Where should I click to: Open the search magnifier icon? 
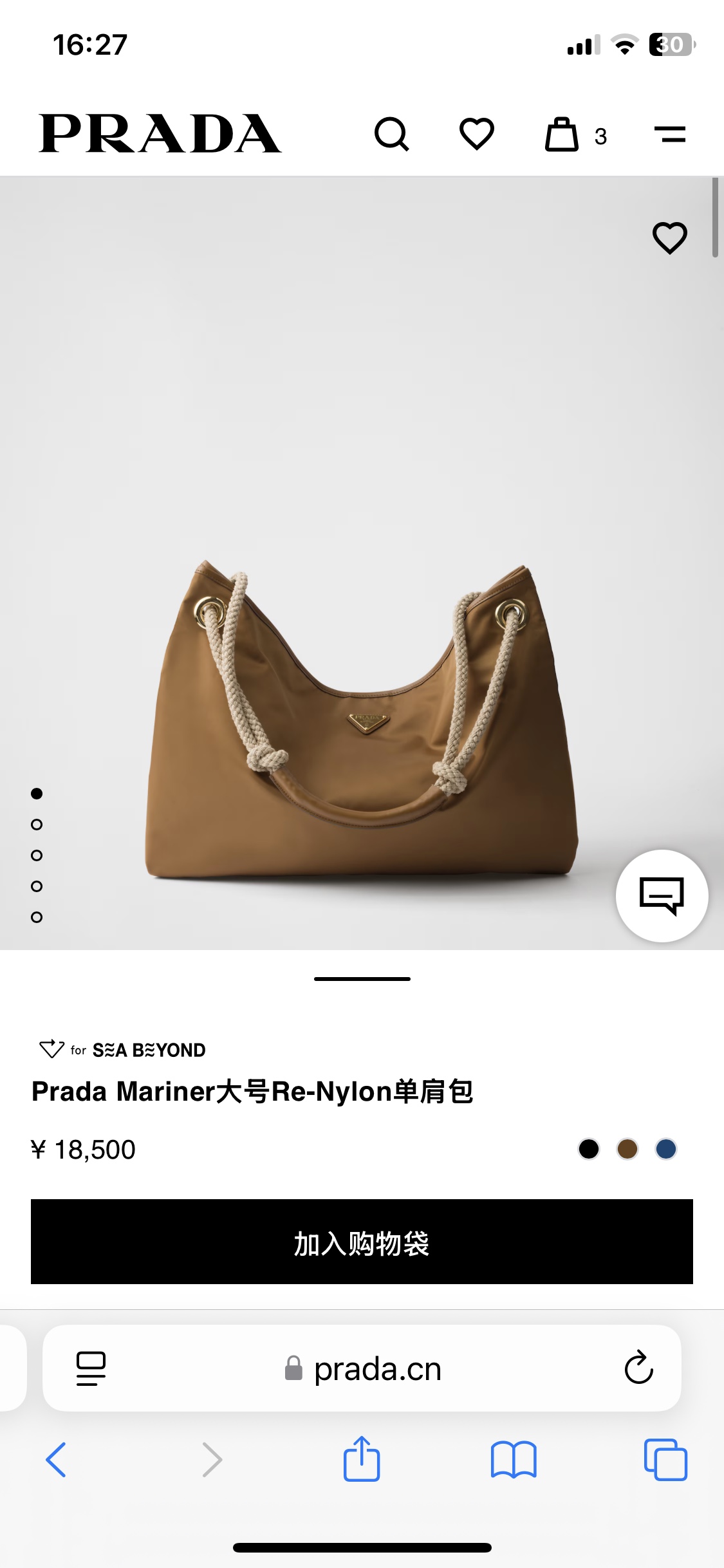391,134
